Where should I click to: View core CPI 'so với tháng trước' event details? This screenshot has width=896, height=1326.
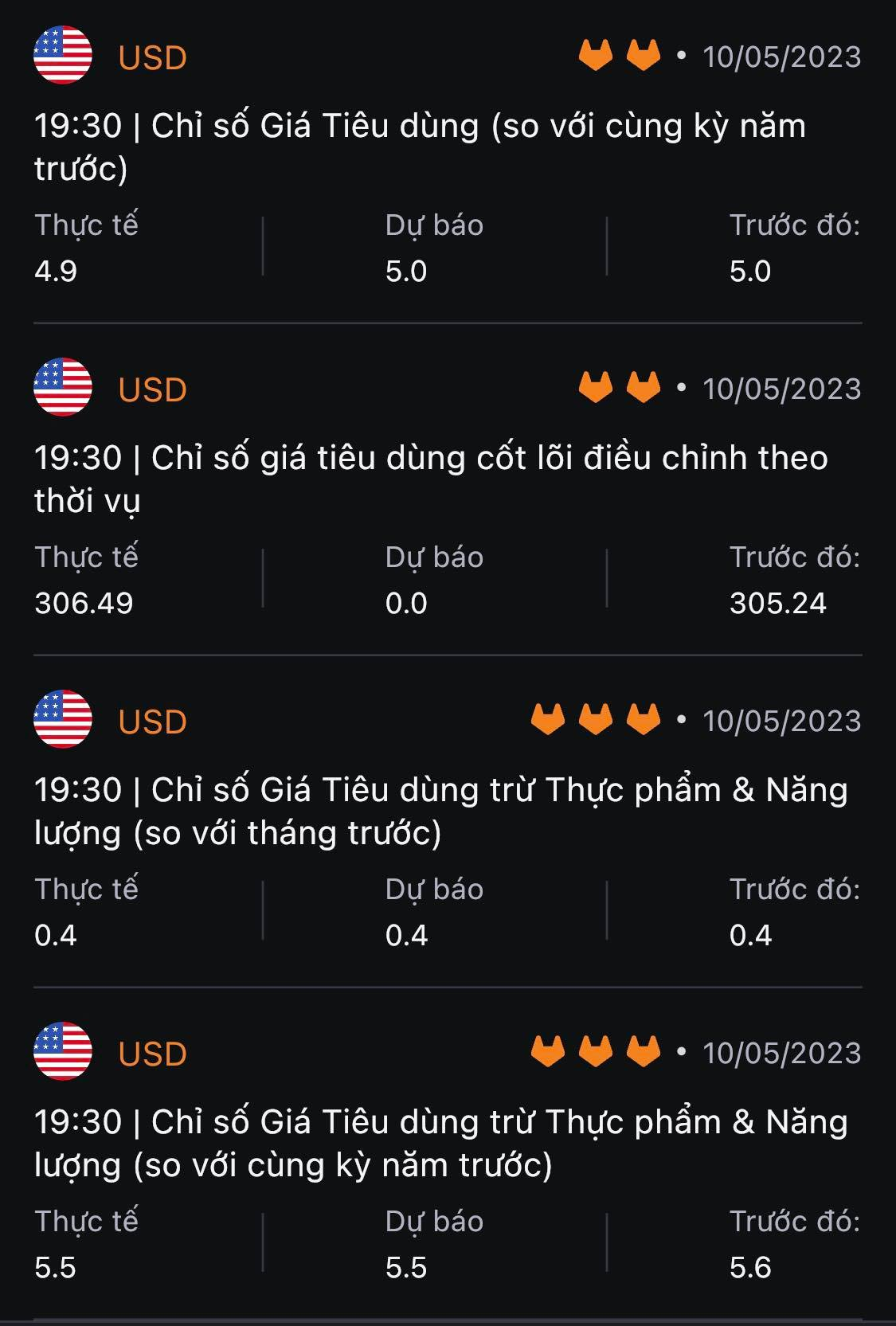click(x=440, y=811)
